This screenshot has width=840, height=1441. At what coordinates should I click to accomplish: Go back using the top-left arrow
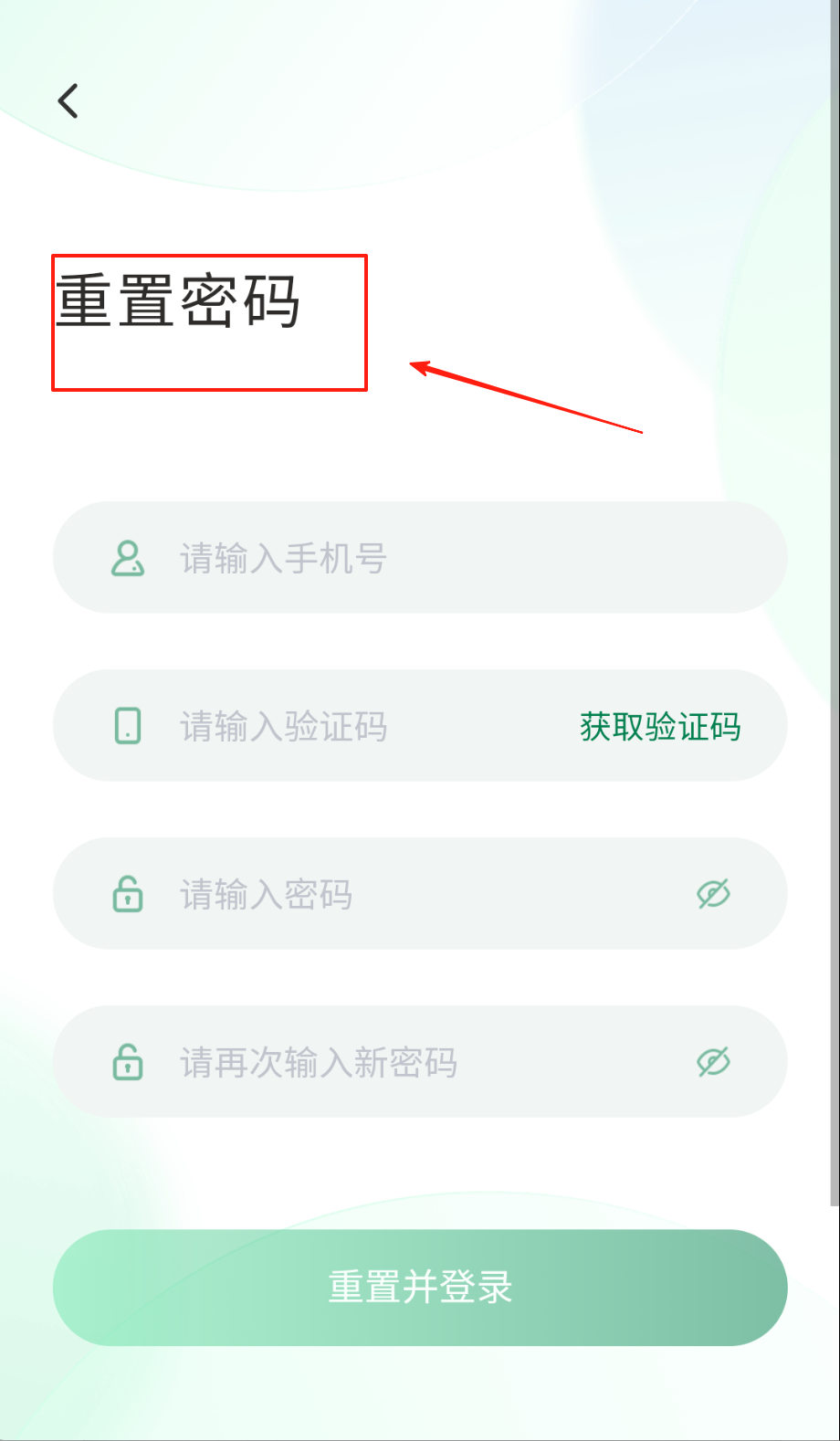click(68, 100)
